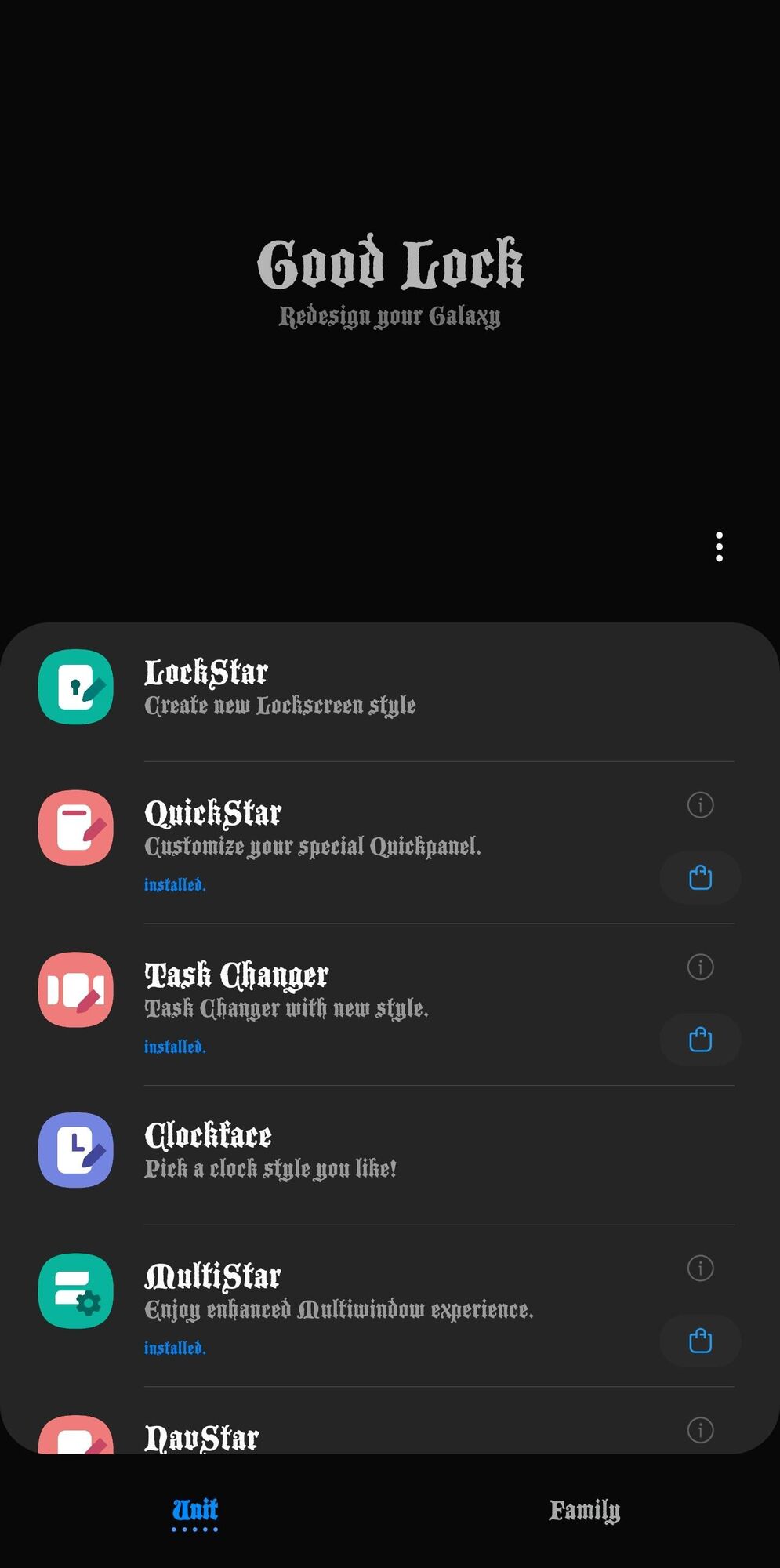Open the three-dot overflow menu
Screen dimensions: 780x1568
coord(719,546)
